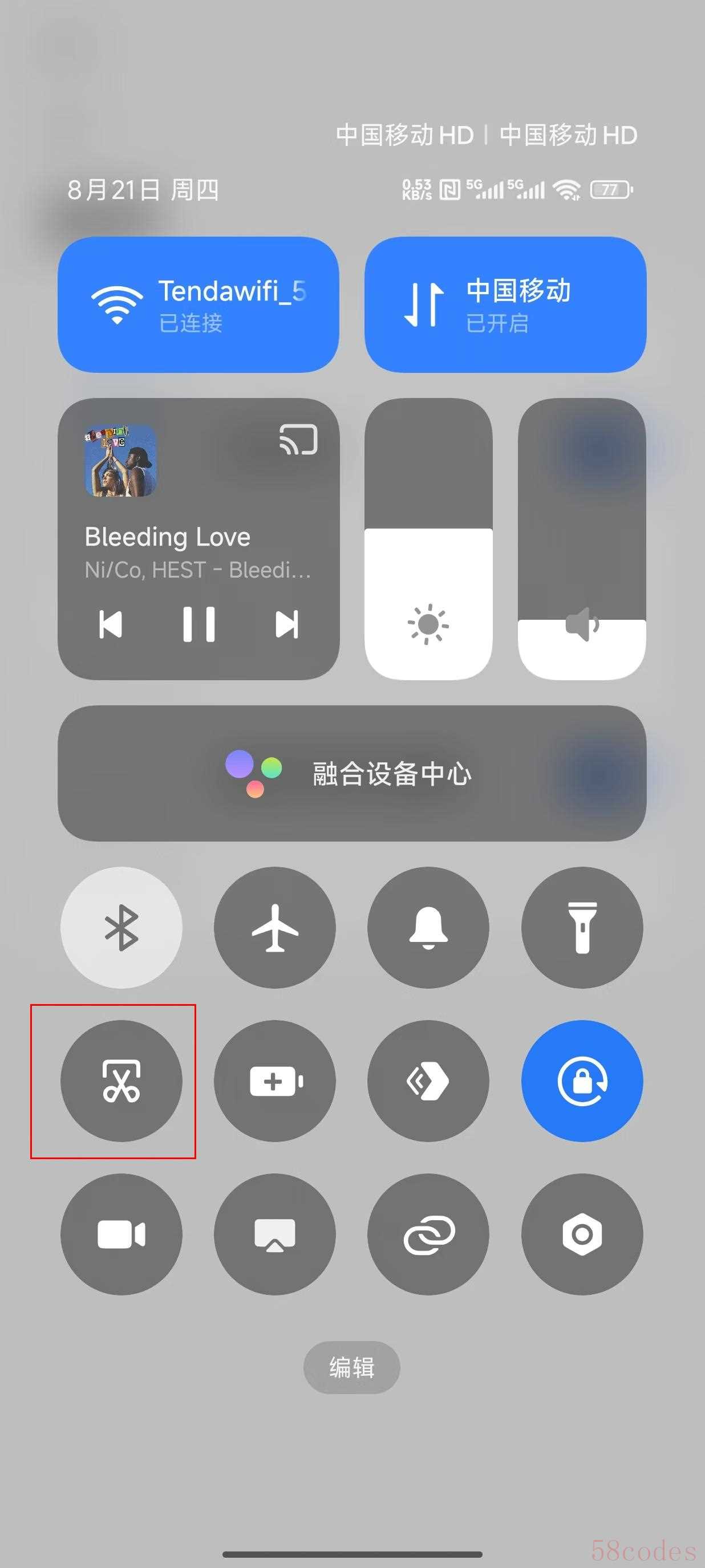Viewport: 705px width, 1568px height.
Task: Skip to the previous track
Action: 111,624
